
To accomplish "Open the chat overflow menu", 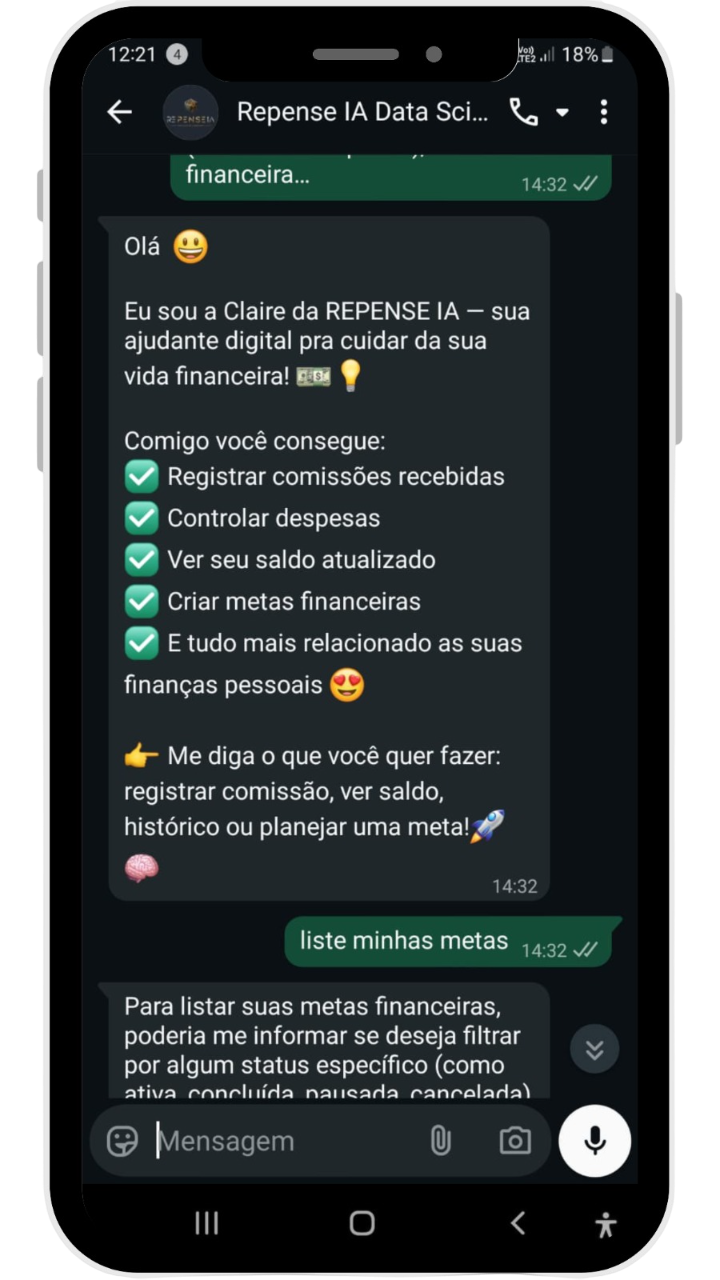I will click(604, 112).
